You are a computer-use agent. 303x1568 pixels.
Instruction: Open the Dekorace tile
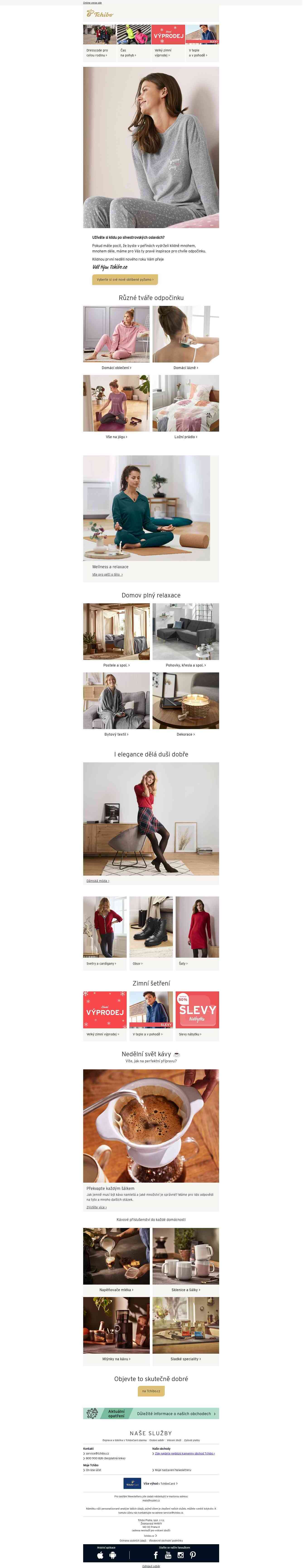coord(186,734)
